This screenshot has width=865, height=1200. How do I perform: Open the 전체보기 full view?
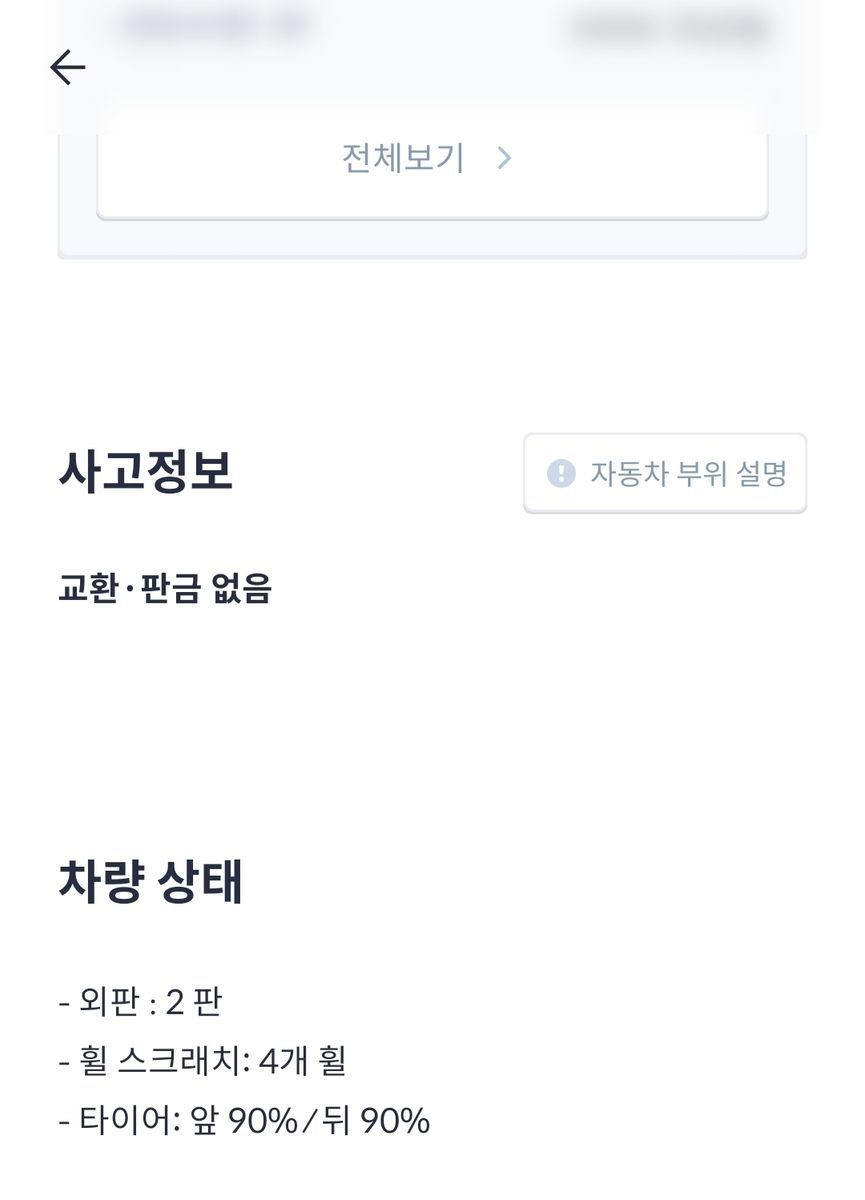(x=431, y=159)
